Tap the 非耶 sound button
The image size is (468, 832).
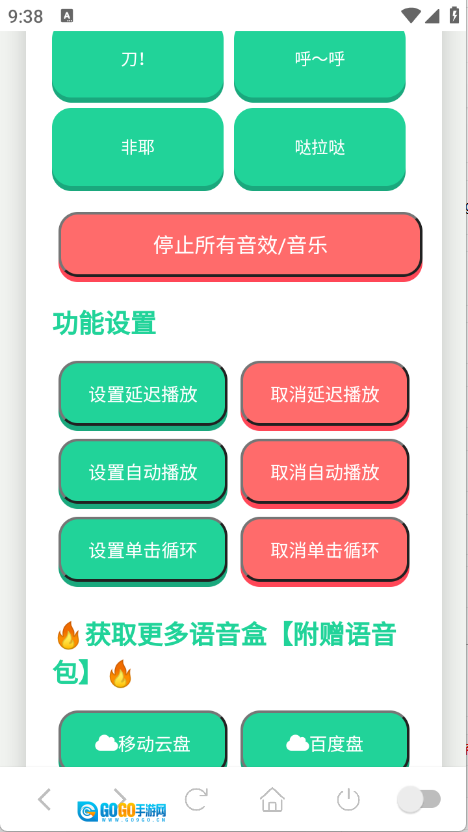(x=137, y=149)
